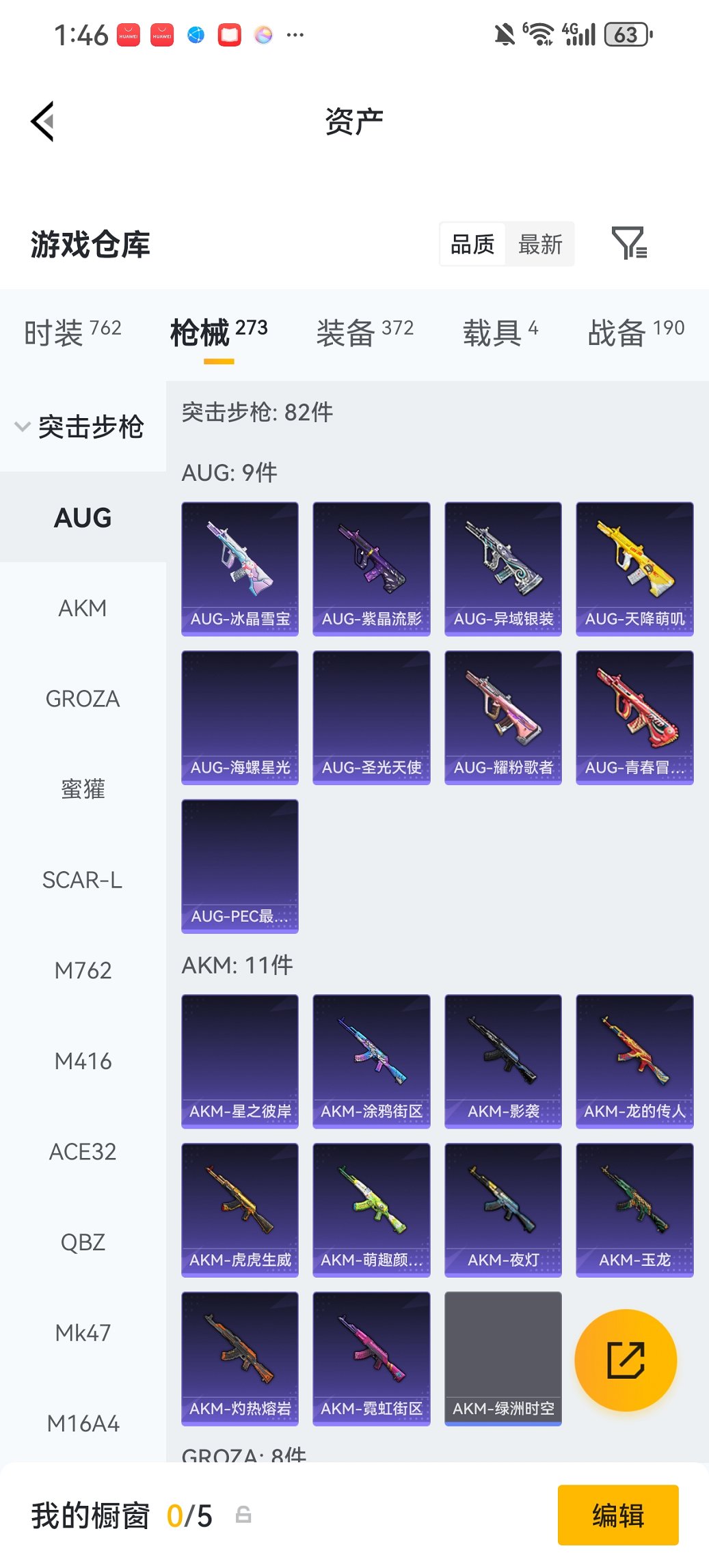
Task: Sort the warehouse by 最新
Action: click(540, 244)
